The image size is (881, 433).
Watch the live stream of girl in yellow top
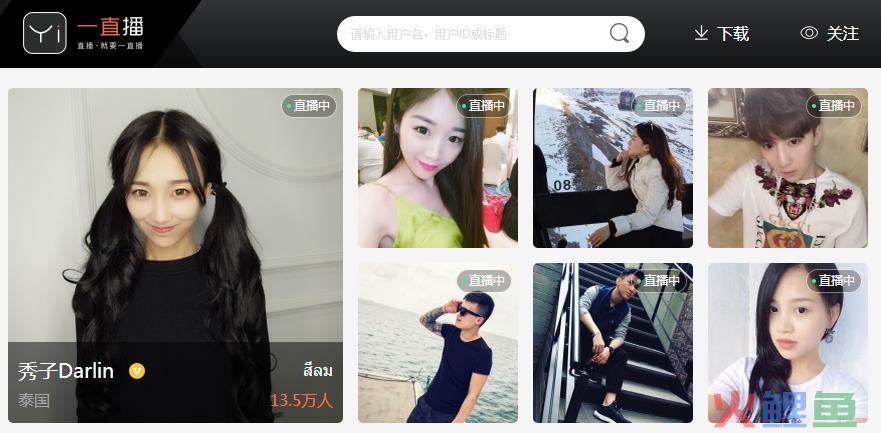pyautogui.click(x=438, y=168)
